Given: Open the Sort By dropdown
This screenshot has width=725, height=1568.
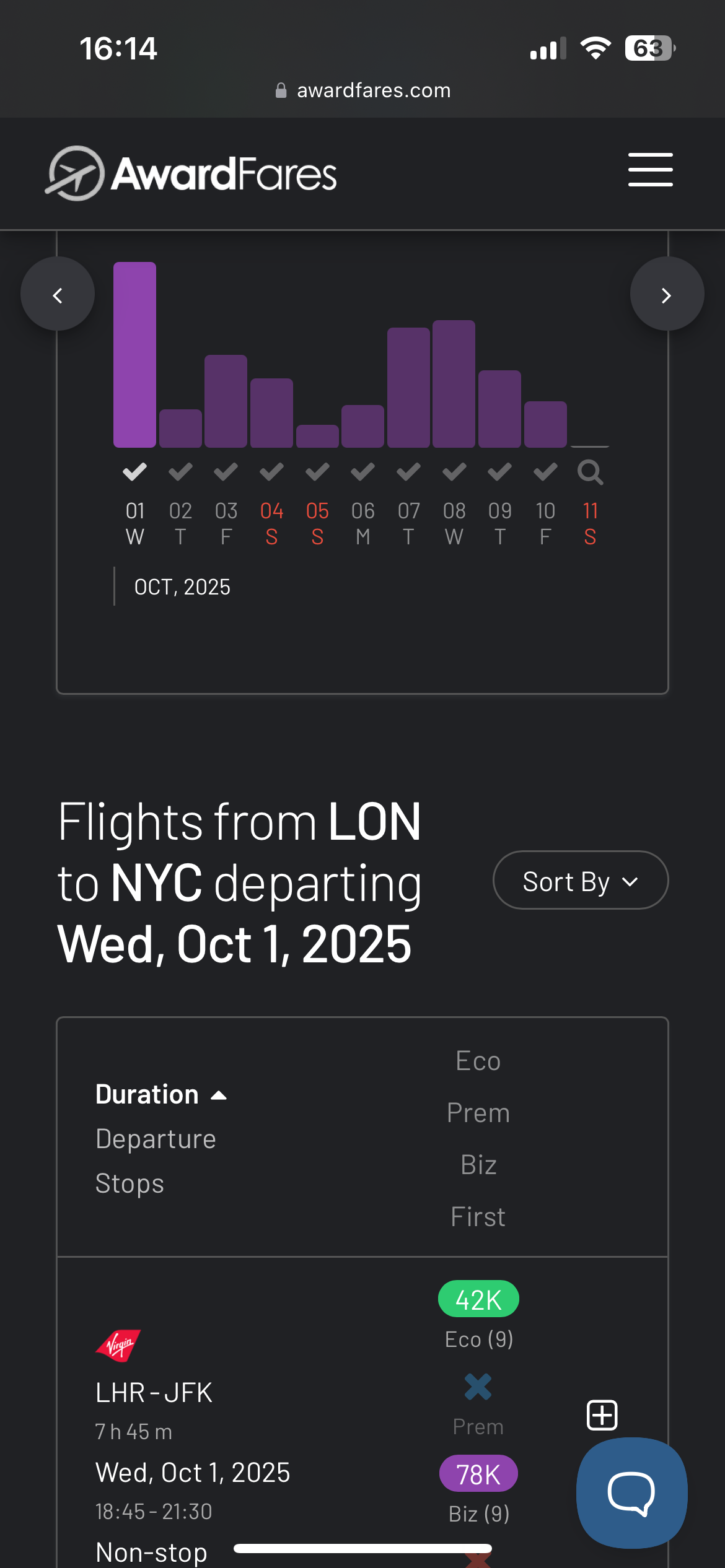Looking at the screenshot, I should click(x=580, y=881).
